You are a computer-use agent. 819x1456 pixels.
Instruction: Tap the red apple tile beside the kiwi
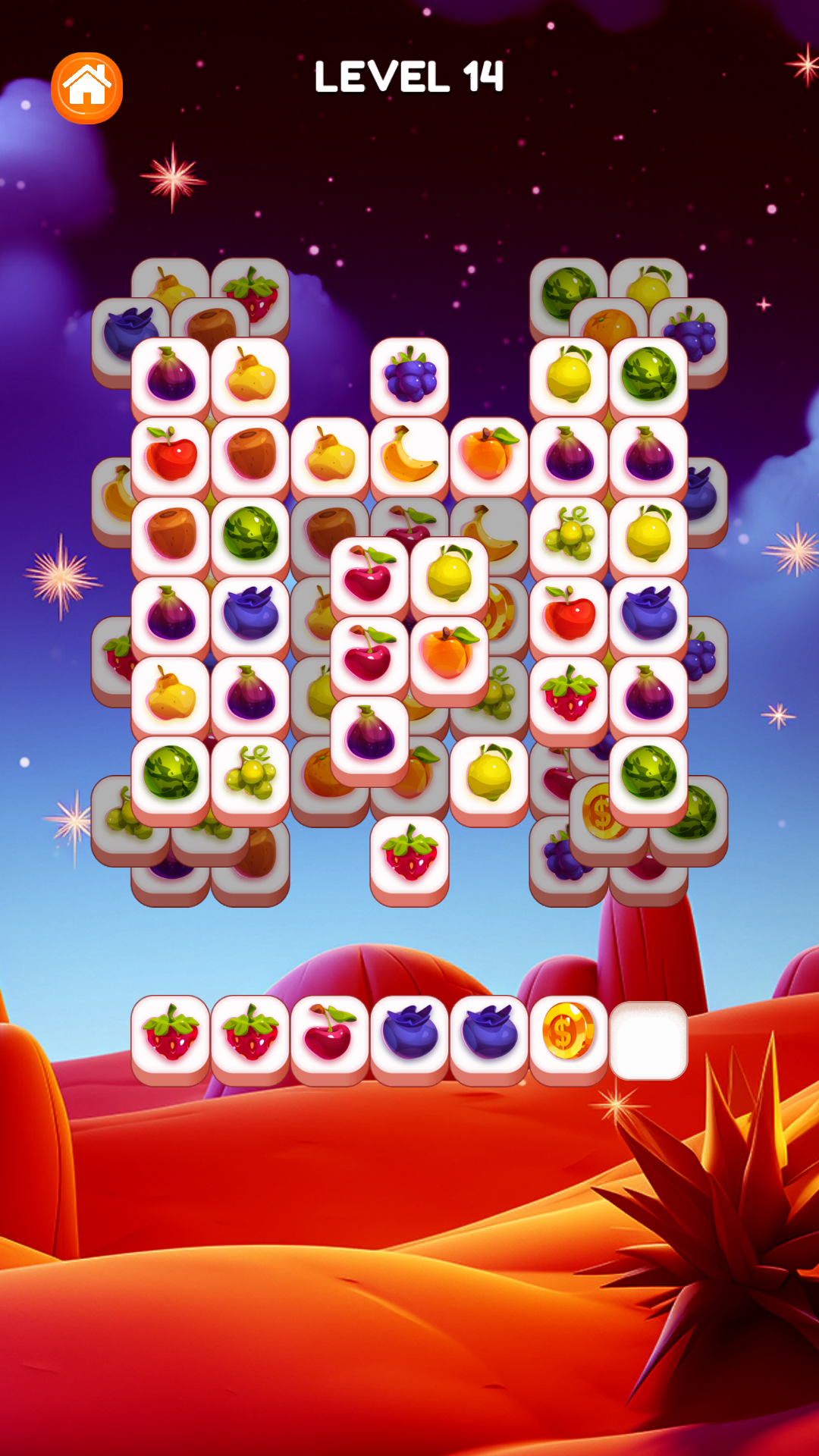[x=171, y=457]
